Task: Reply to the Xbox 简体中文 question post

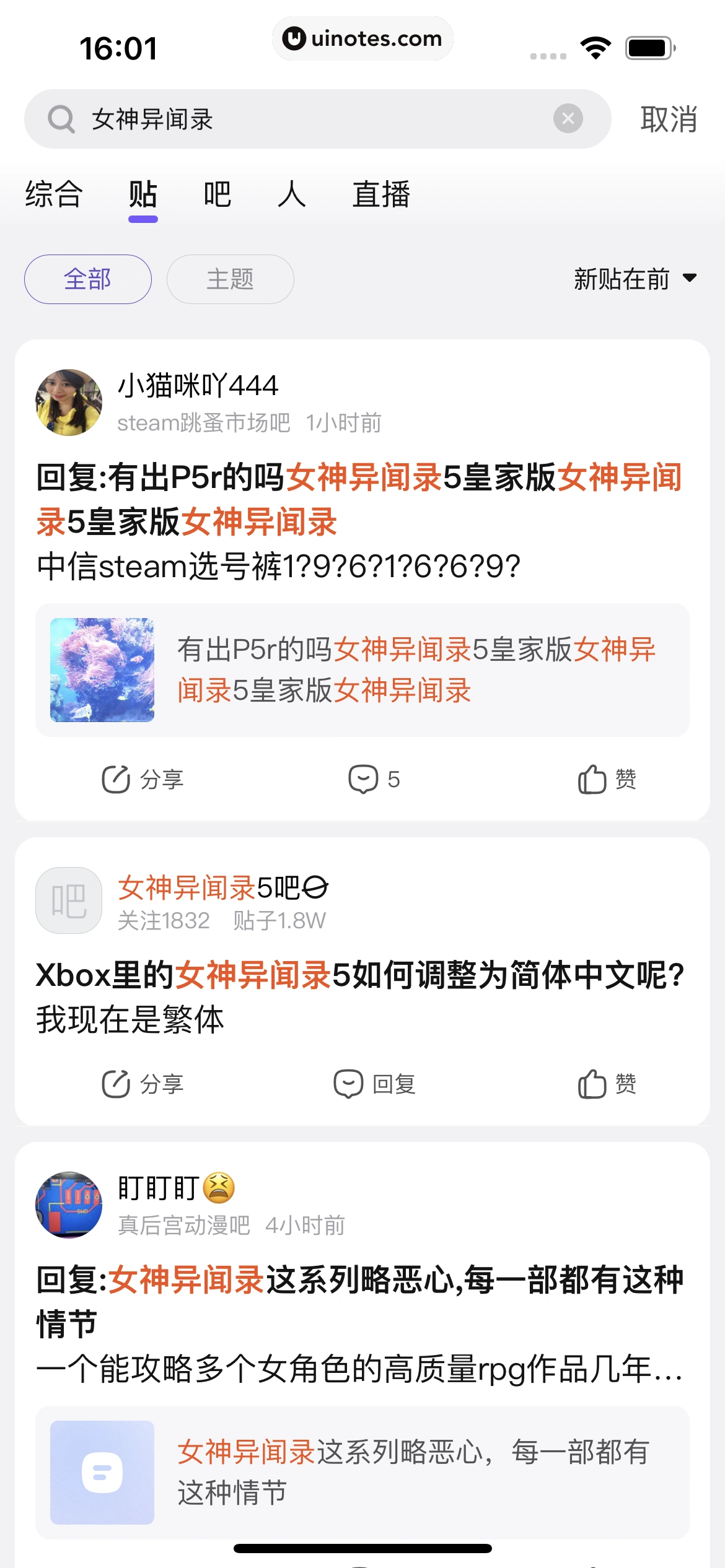Action: tap(375, 1084)
